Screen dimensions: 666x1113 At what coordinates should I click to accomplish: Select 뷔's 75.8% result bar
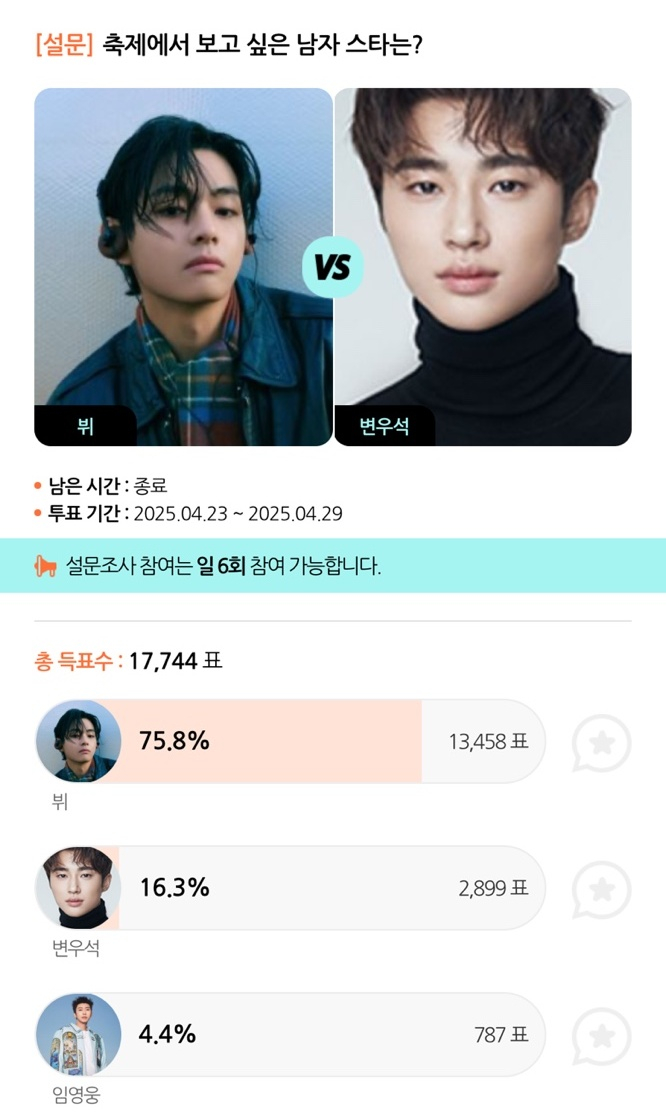point(290,741)
